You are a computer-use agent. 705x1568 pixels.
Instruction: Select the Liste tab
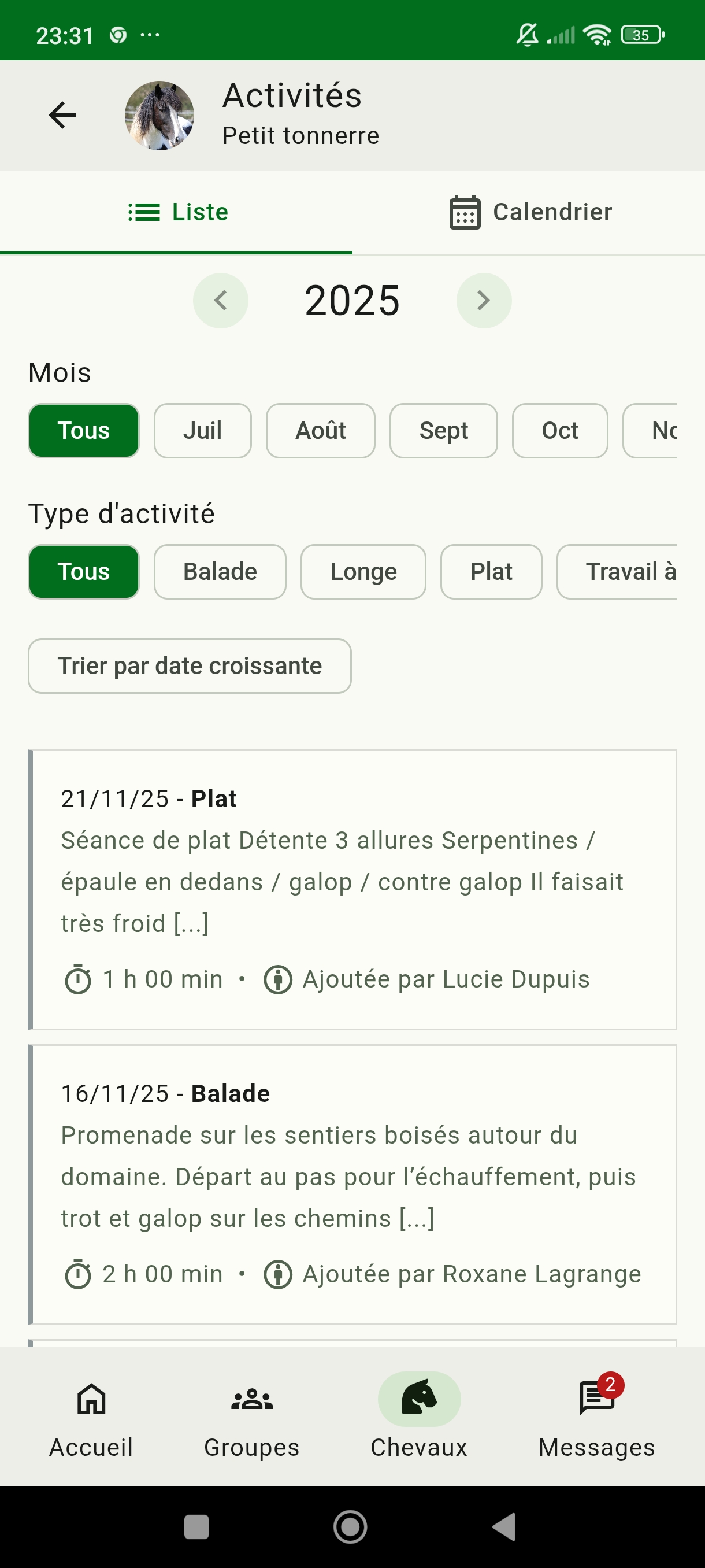pos(177,211)
